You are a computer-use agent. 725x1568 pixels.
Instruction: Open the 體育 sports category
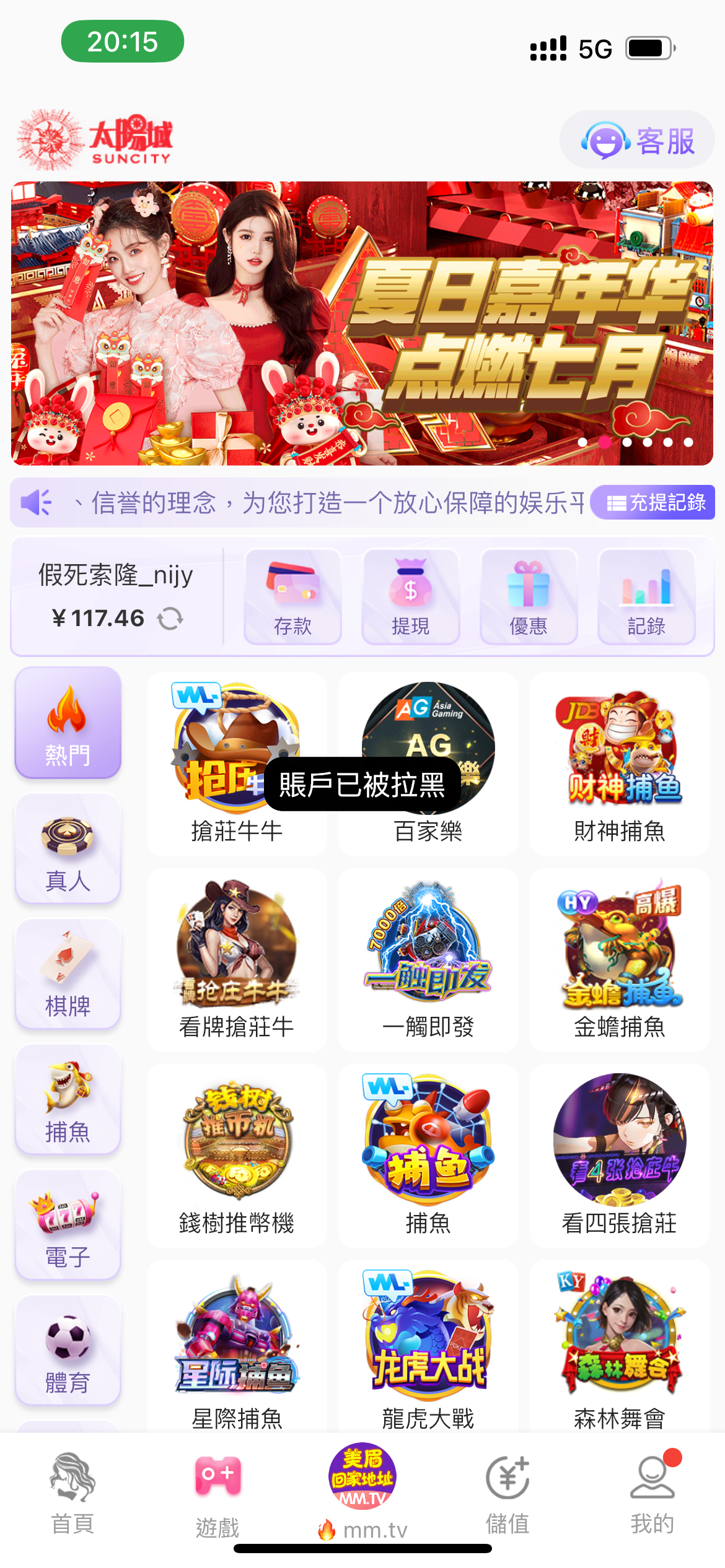(x=68, y=1351)
